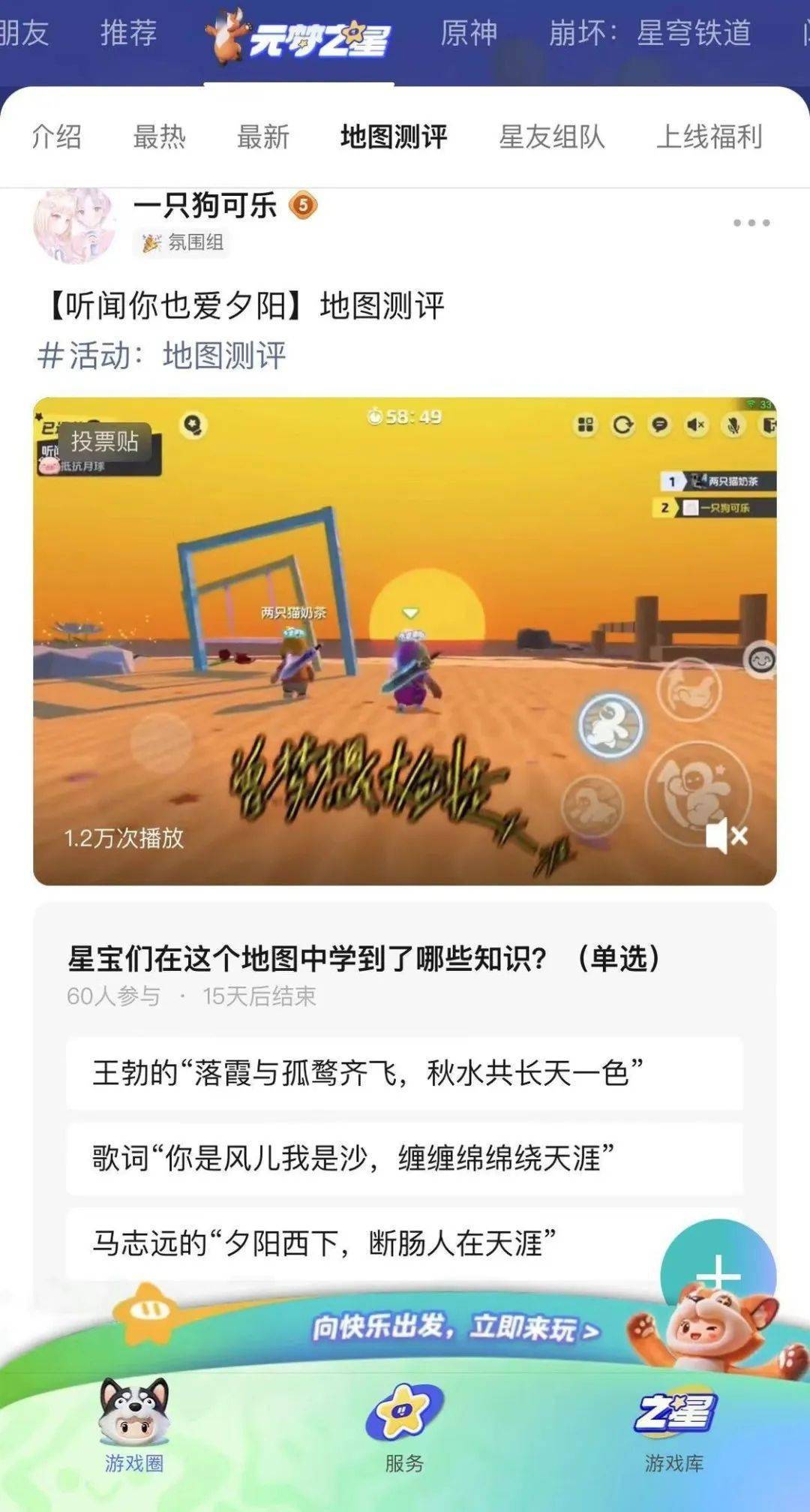Open 一只狗可乐's profile avatar
Image resolution: width=810 pixels, height=1512 pixels.
point(74,224)
